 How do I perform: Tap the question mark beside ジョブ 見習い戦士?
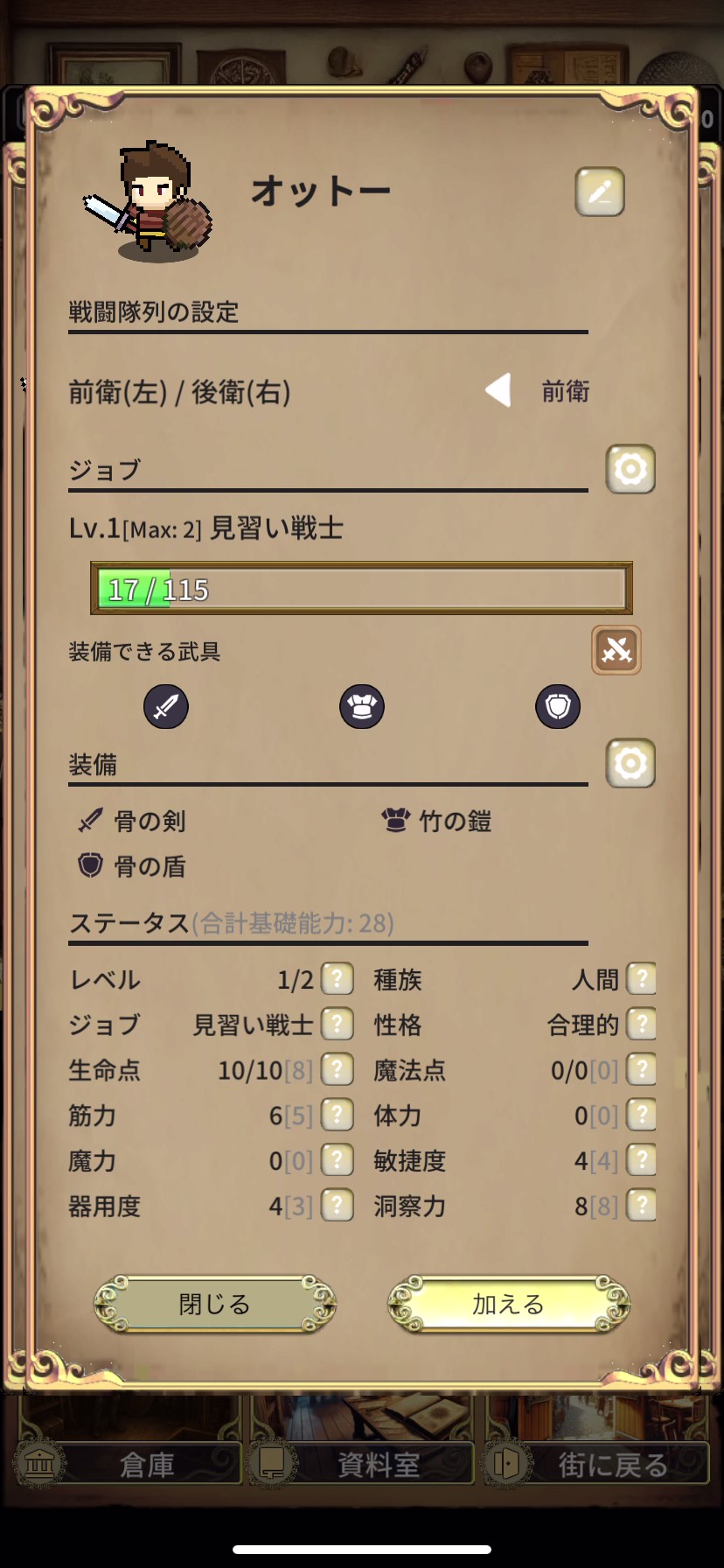(x=337, y=1025)
